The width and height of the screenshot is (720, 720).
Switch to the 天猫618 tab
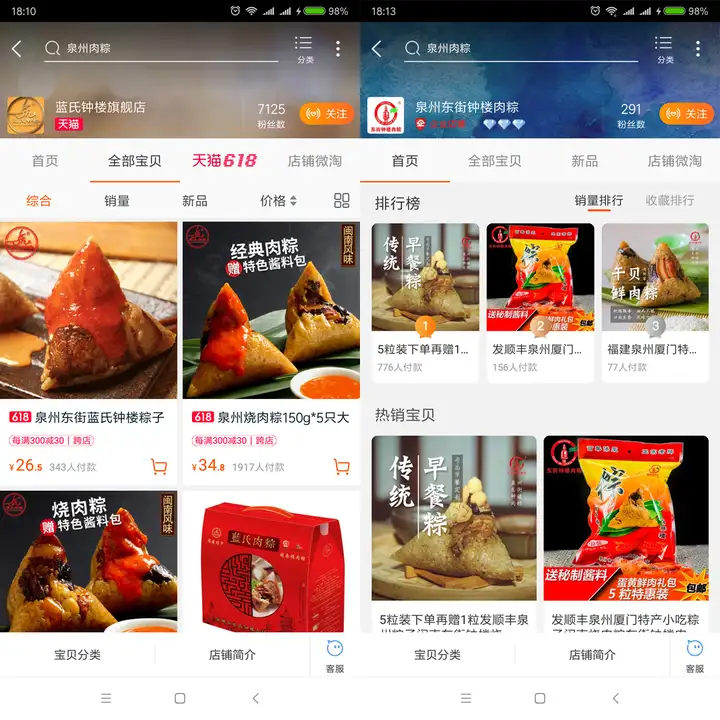(224, 160)
